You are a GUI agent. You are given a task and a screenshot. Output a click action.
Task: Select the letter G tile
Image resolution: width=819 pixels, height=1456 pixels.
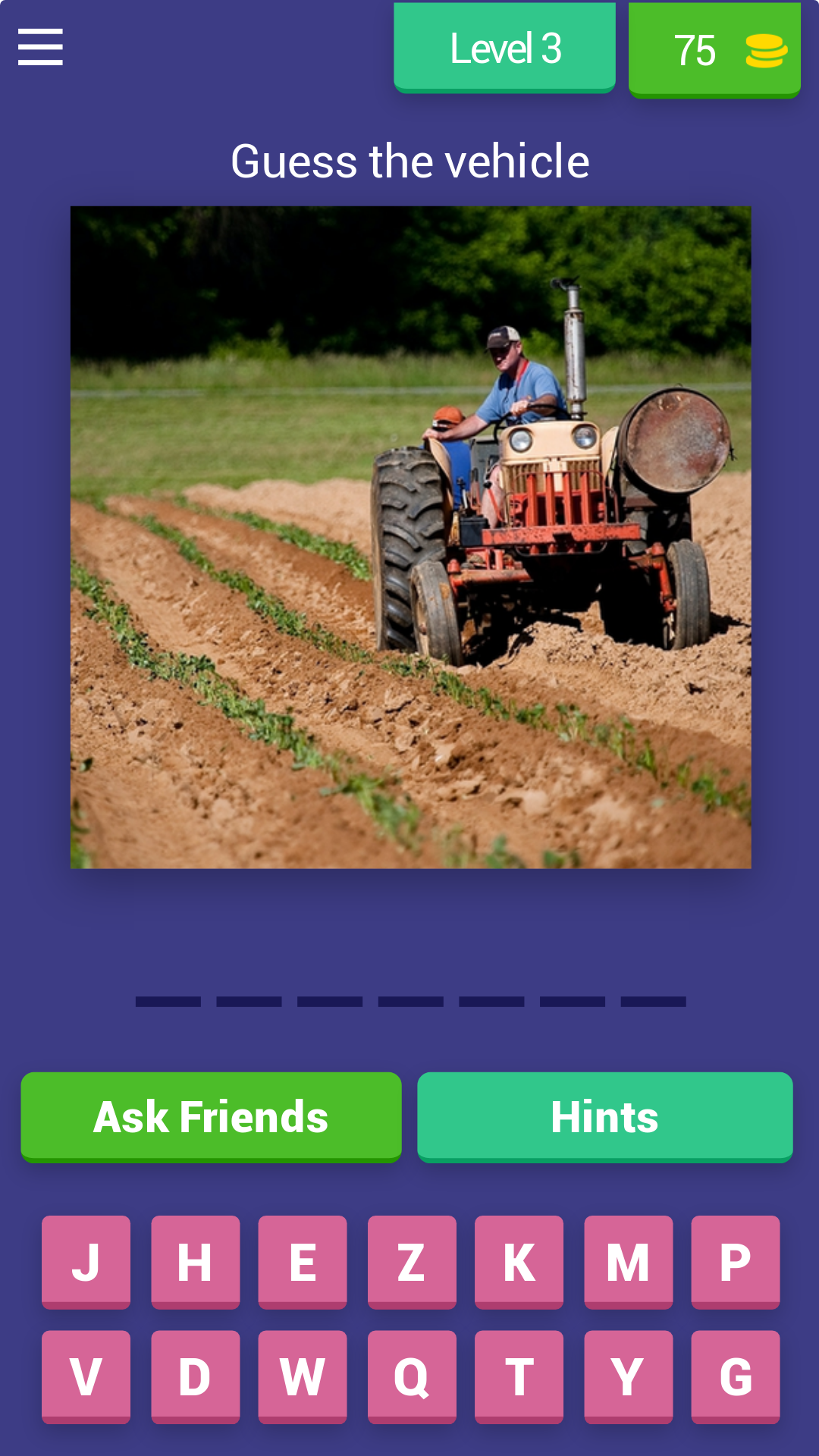pyautogui.click(x=735, y=1376)
